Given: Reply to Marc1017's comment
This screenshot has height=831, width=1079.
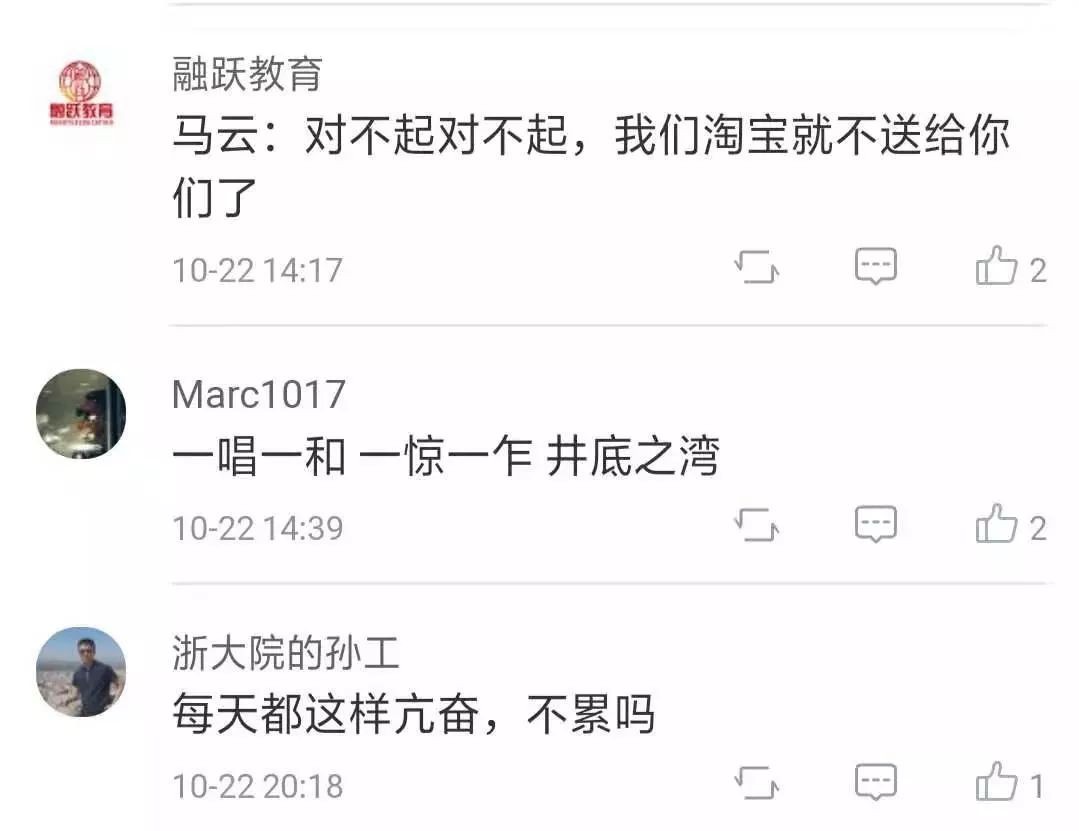Looking at the screenshot, I should pyautogui.click(x=875, y=524).
